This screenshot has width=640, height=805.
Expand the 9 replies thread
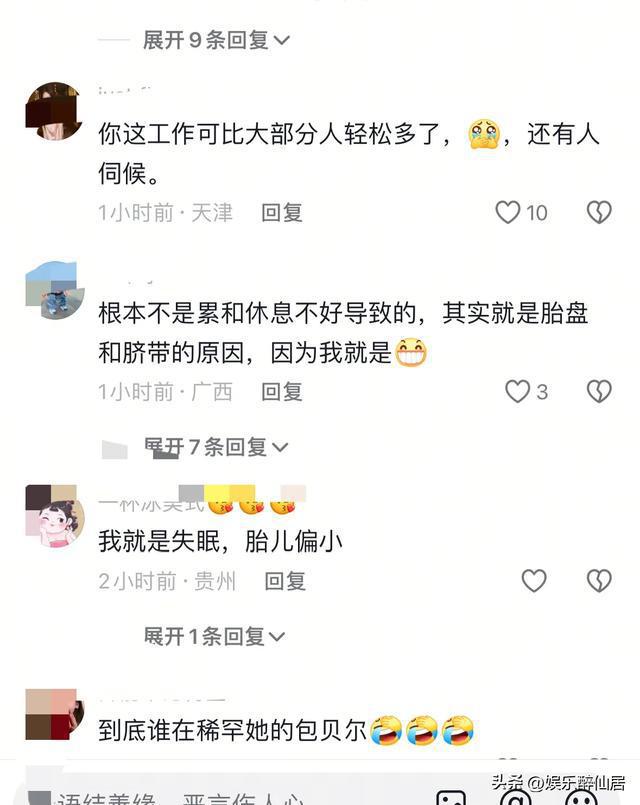(216, 40)
